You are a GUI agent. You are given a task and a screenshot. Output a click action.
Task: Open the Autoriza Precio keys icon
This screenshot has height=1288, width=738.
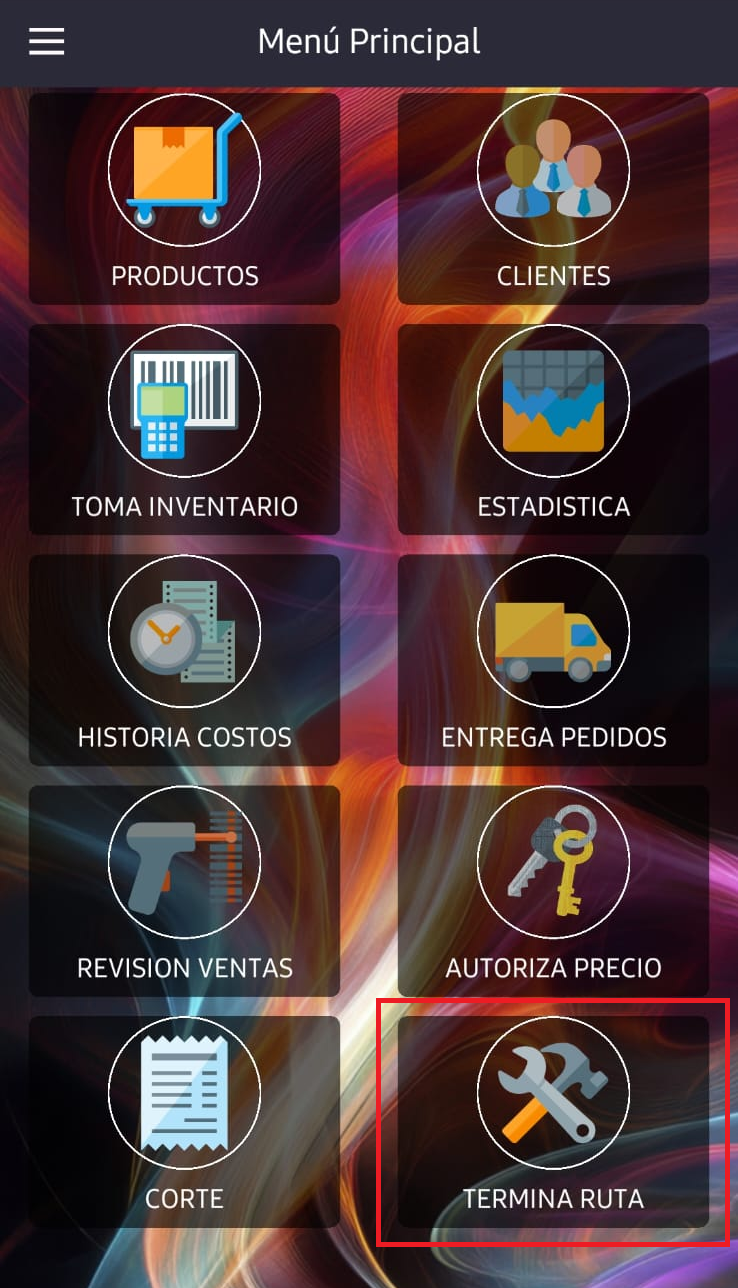[x=553, y=861]
